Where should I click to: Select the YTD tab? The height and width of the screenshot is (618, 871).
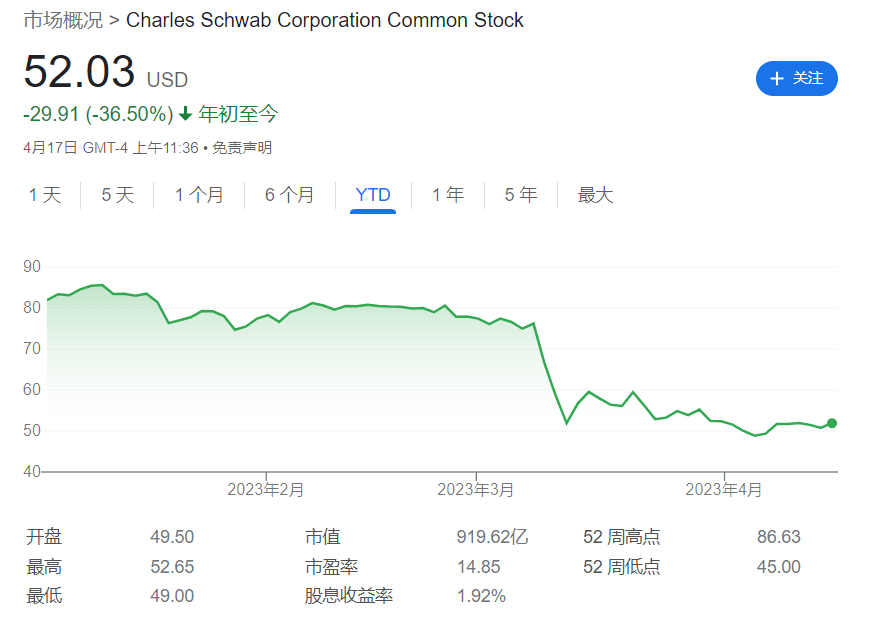pyautogui.click(x=373, y=195)
